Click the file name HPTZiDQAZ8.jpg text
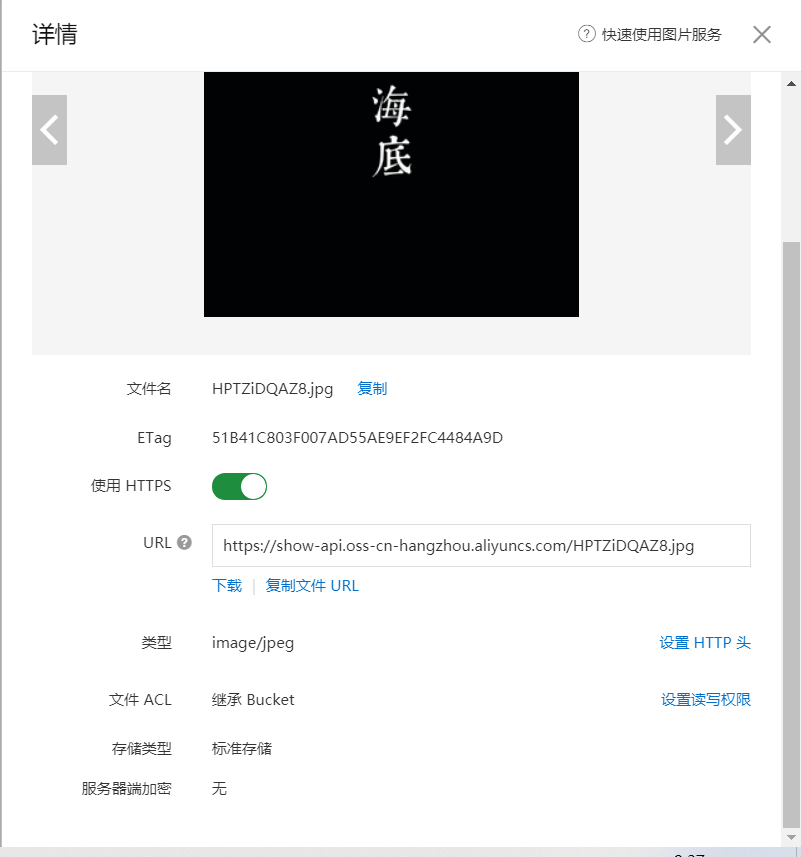 [272, 389]
